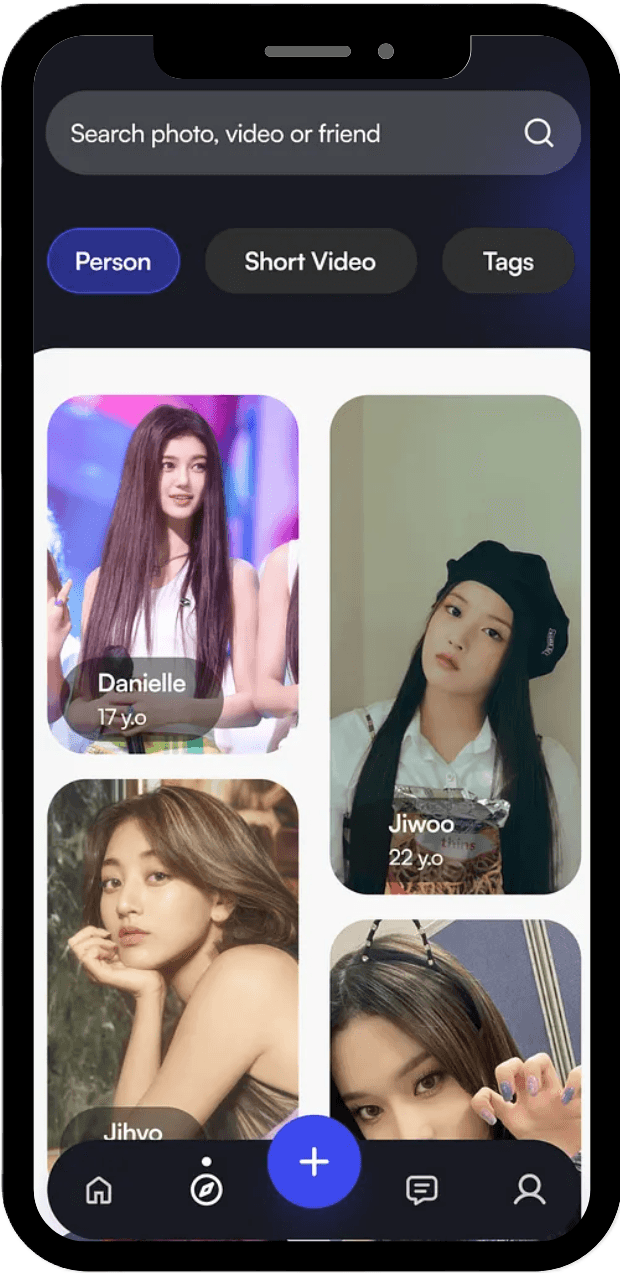The height and width of the screenshot is (1273, 620).
Task: Go to the Home tab
Action: tap(98, 1190)
